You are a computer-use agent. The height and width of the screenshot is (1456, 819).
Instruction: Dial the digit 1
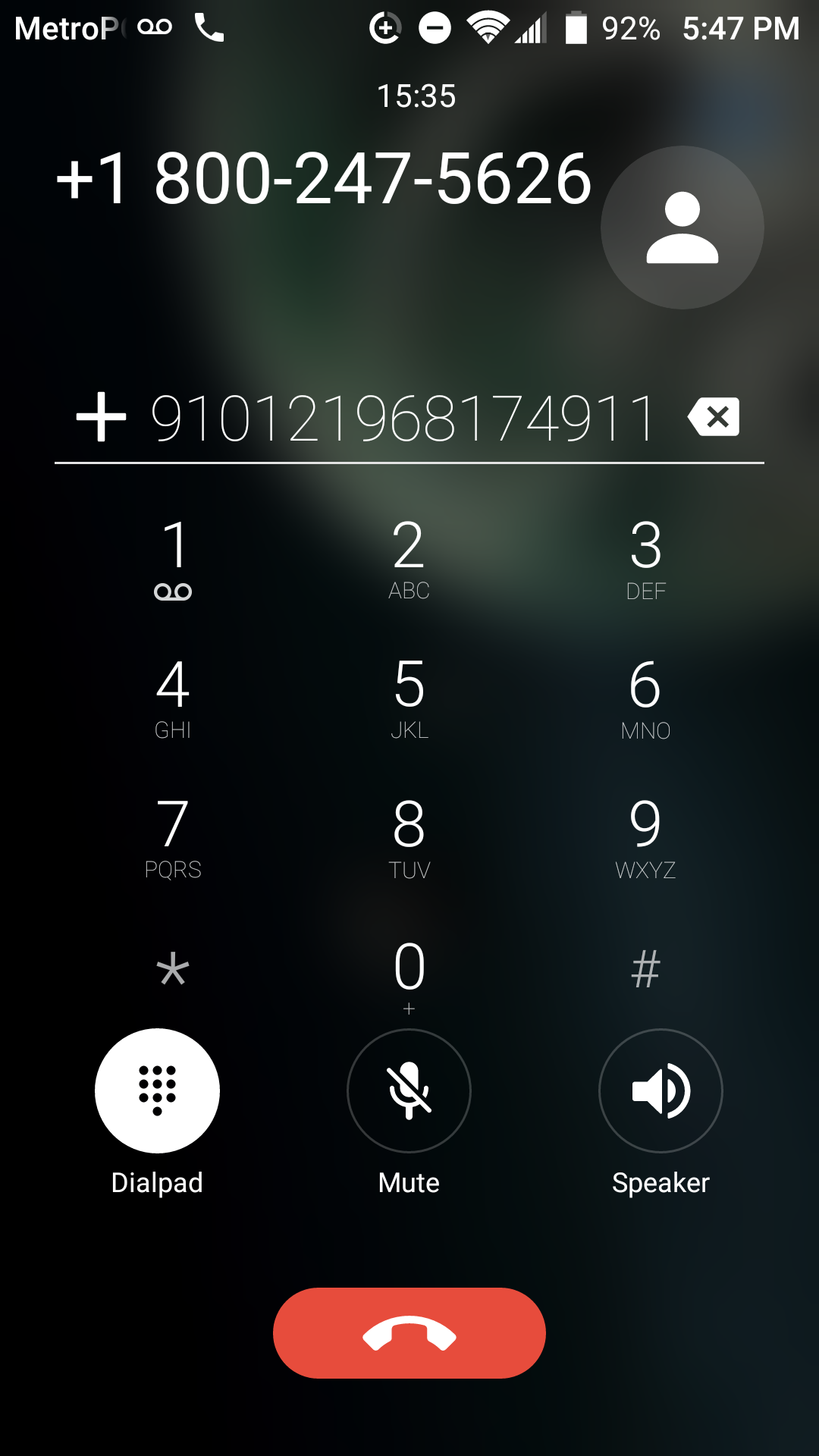click(x=173, y=557)
